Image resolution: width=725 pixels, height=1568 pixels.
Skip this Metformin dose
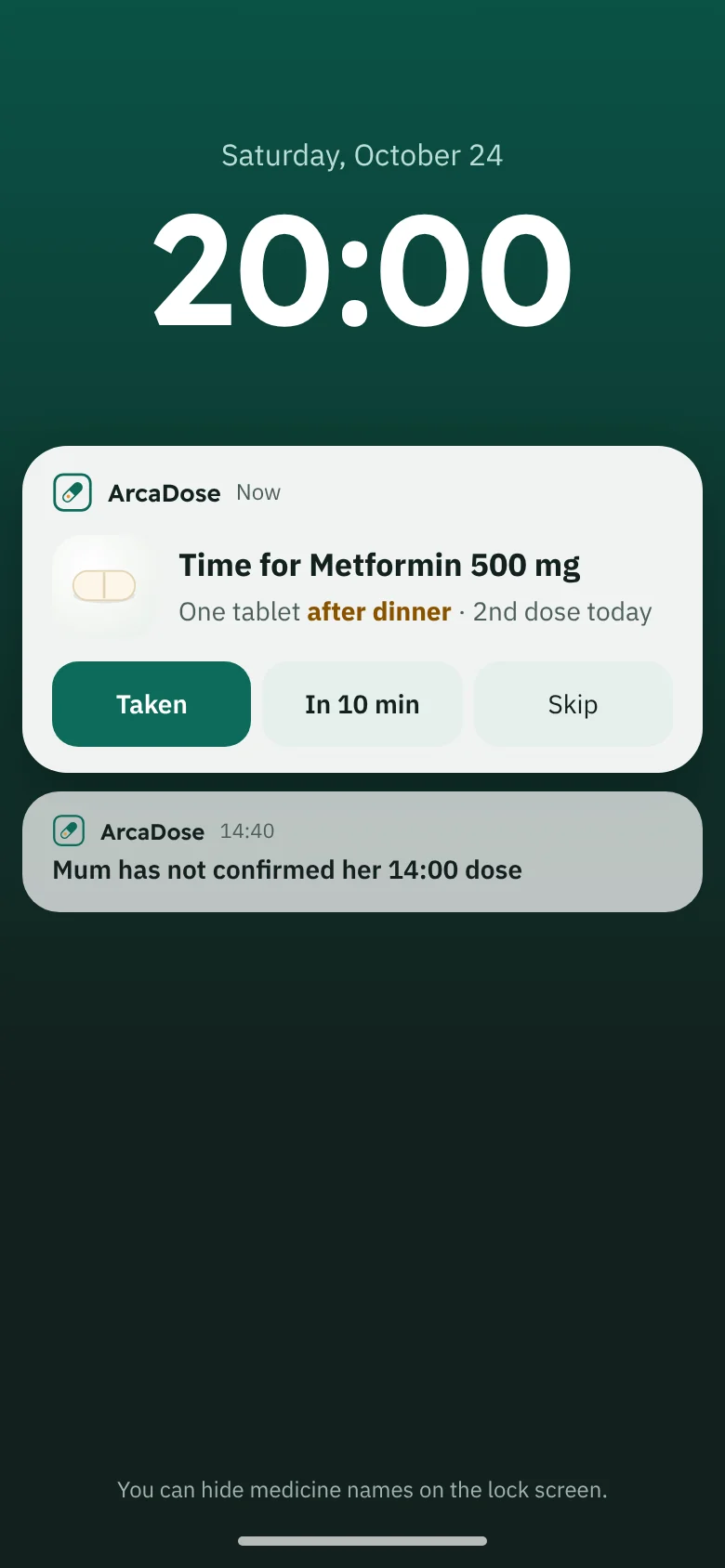click(573, 704)
